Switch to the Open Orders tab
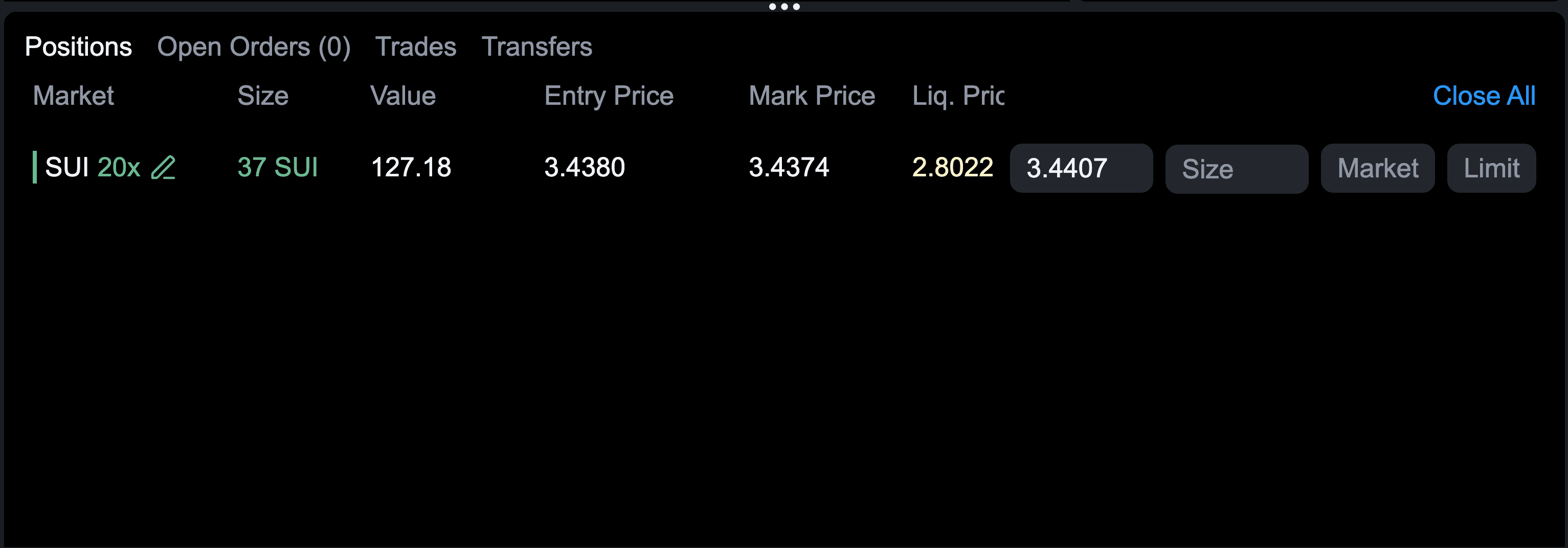The height and width of the screenshot is (548, 1568). click(253, 47)
